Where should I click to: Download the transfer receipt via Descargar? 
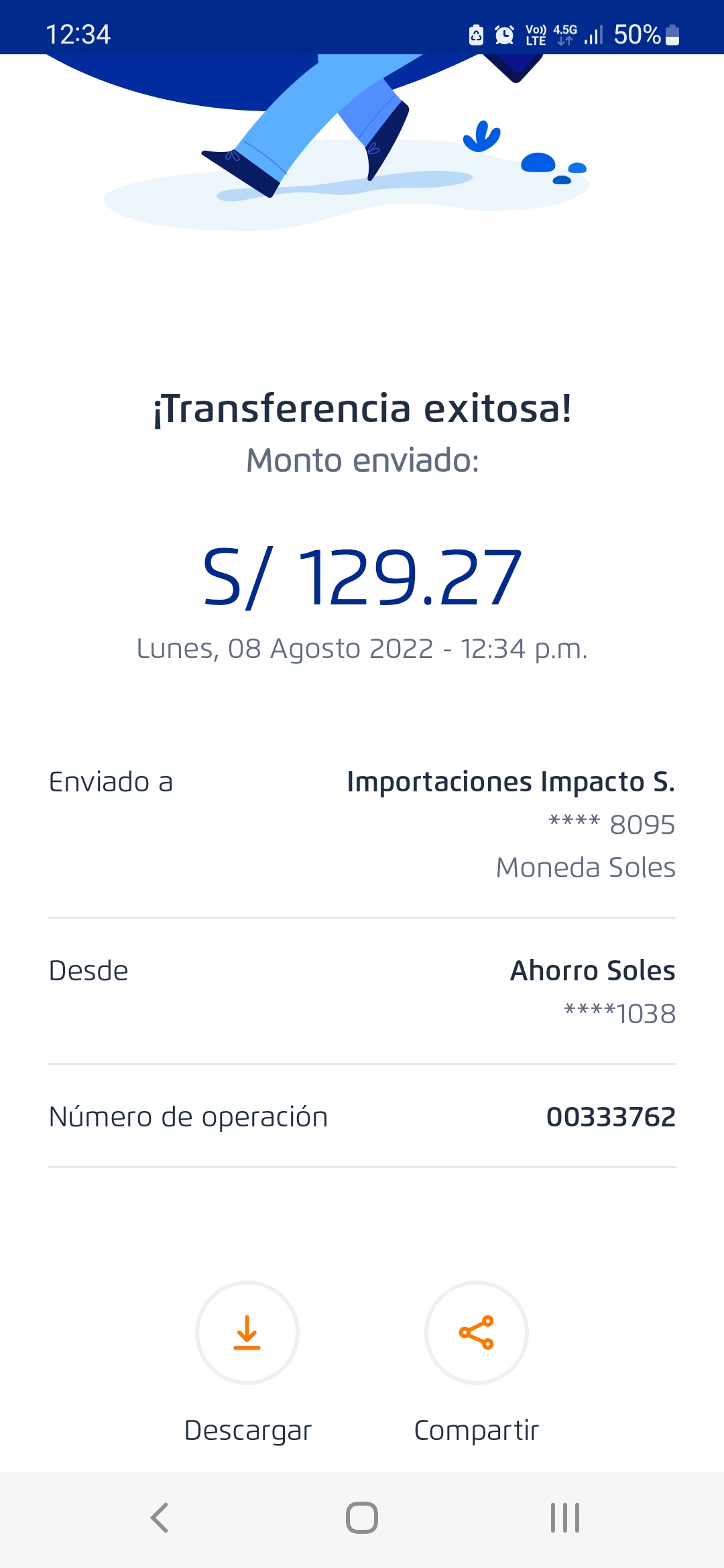(x=247, y=1333)
